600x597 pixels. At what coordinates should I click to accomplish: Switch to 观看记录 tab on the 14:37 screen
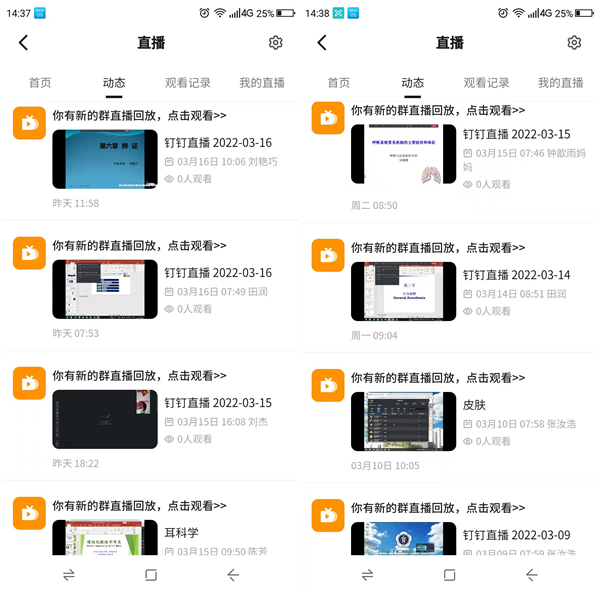point(188,83)
